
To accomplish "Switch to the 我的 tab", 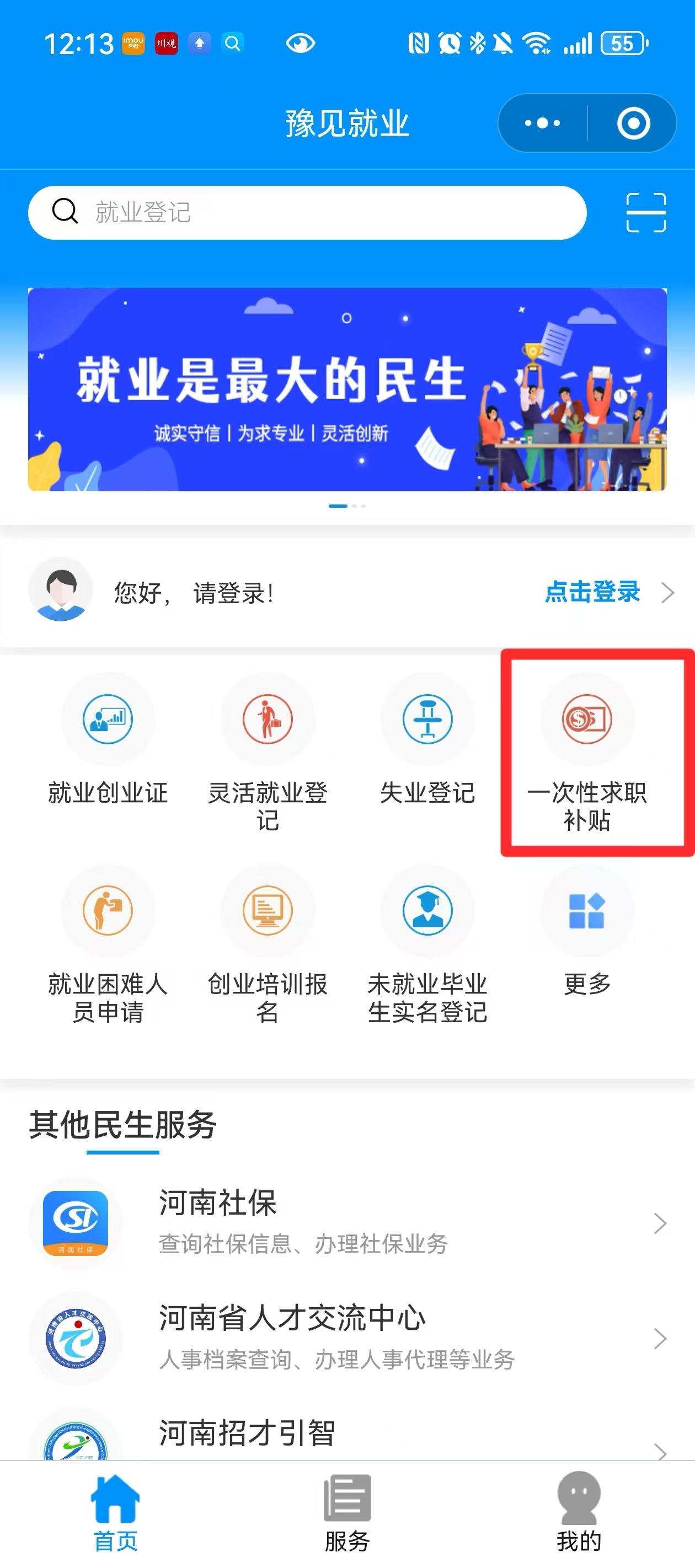I will point(579,1513).
